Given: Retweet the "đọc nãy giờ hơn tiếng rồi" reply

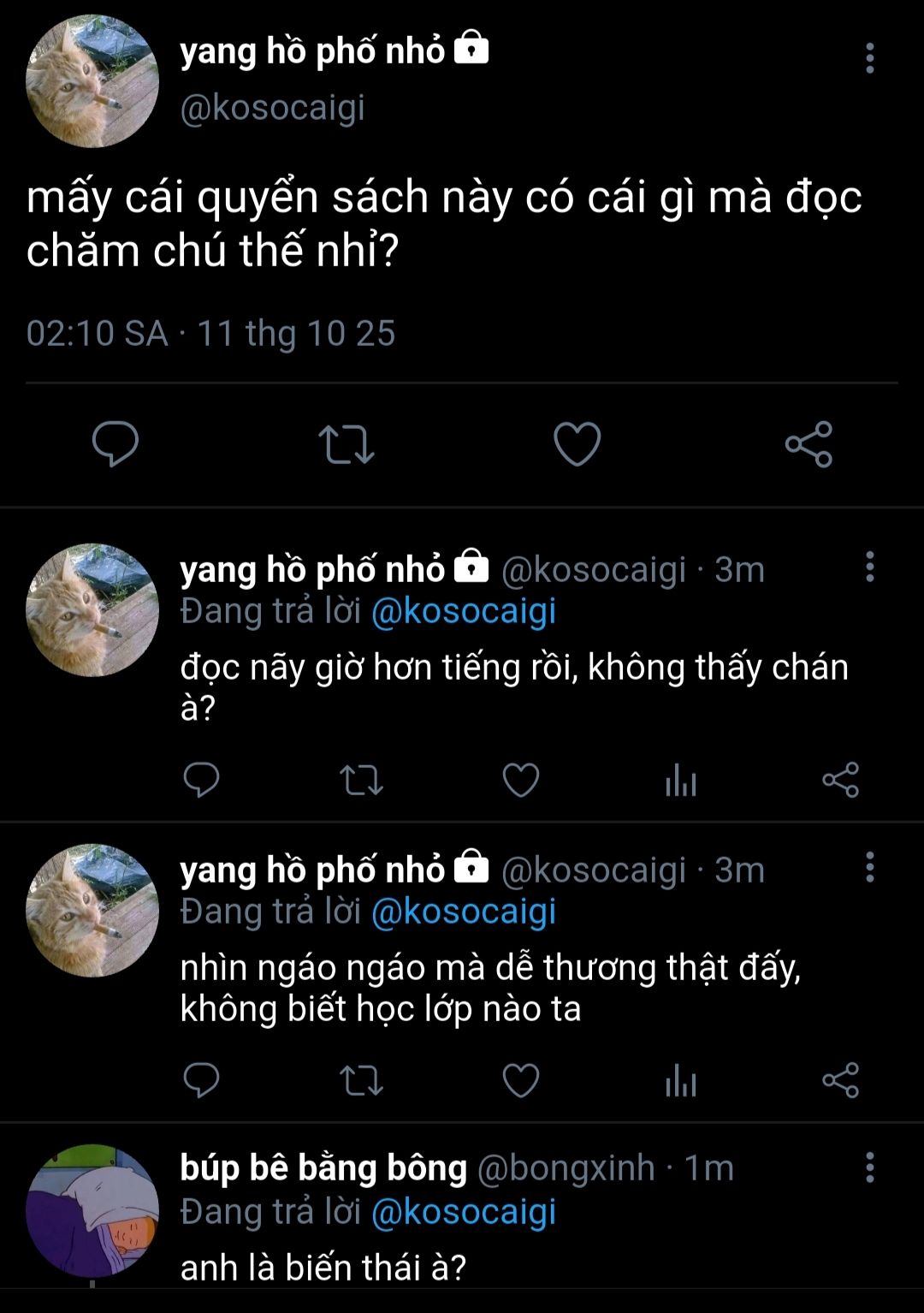Looking at the screenshot, I should 361,780.
